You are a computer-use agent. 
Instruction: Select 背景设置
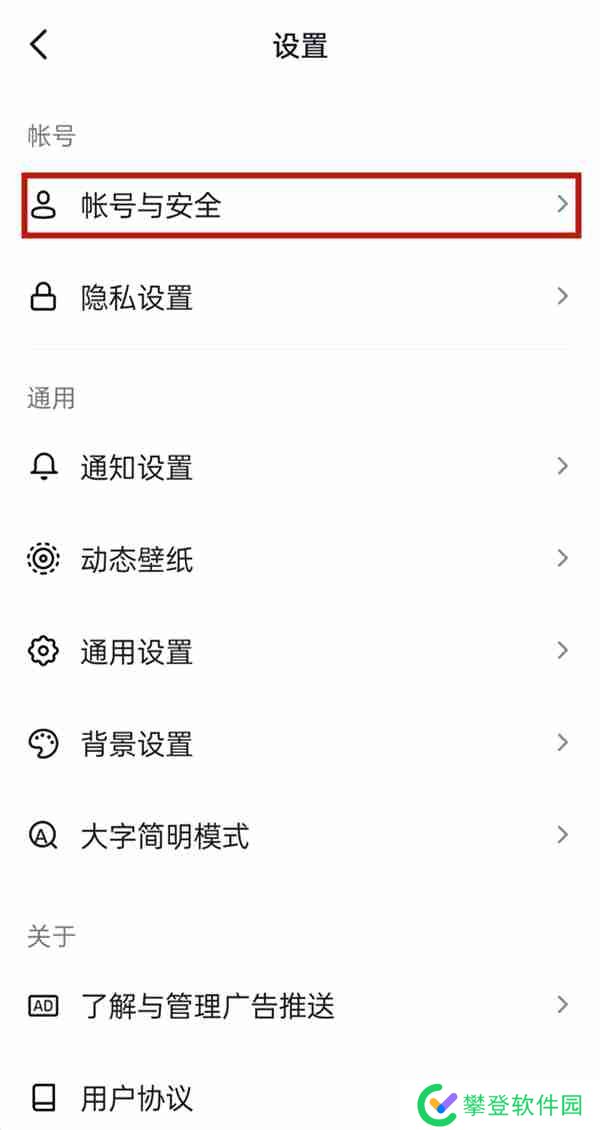tap(300, 744)
